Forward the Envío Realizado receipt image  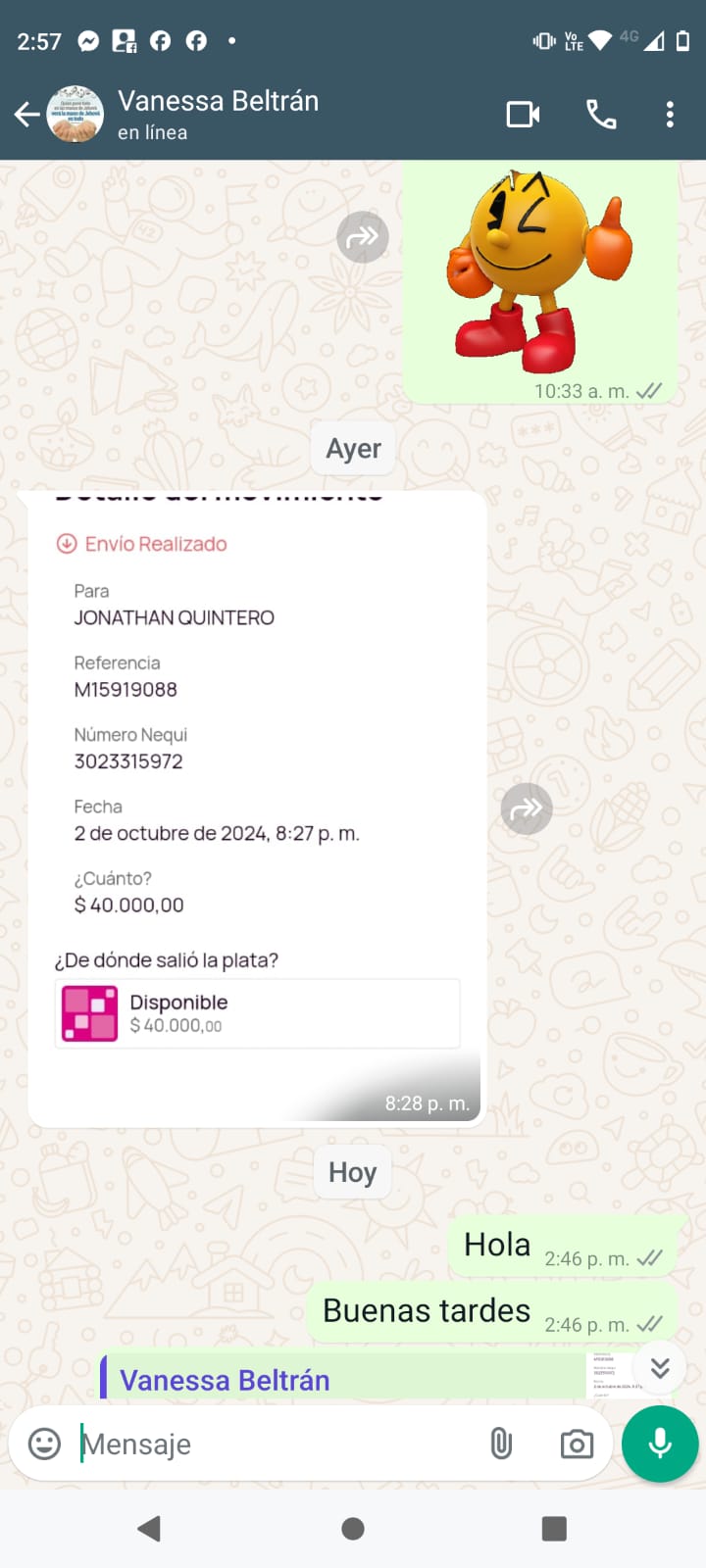tap(527, 808)
